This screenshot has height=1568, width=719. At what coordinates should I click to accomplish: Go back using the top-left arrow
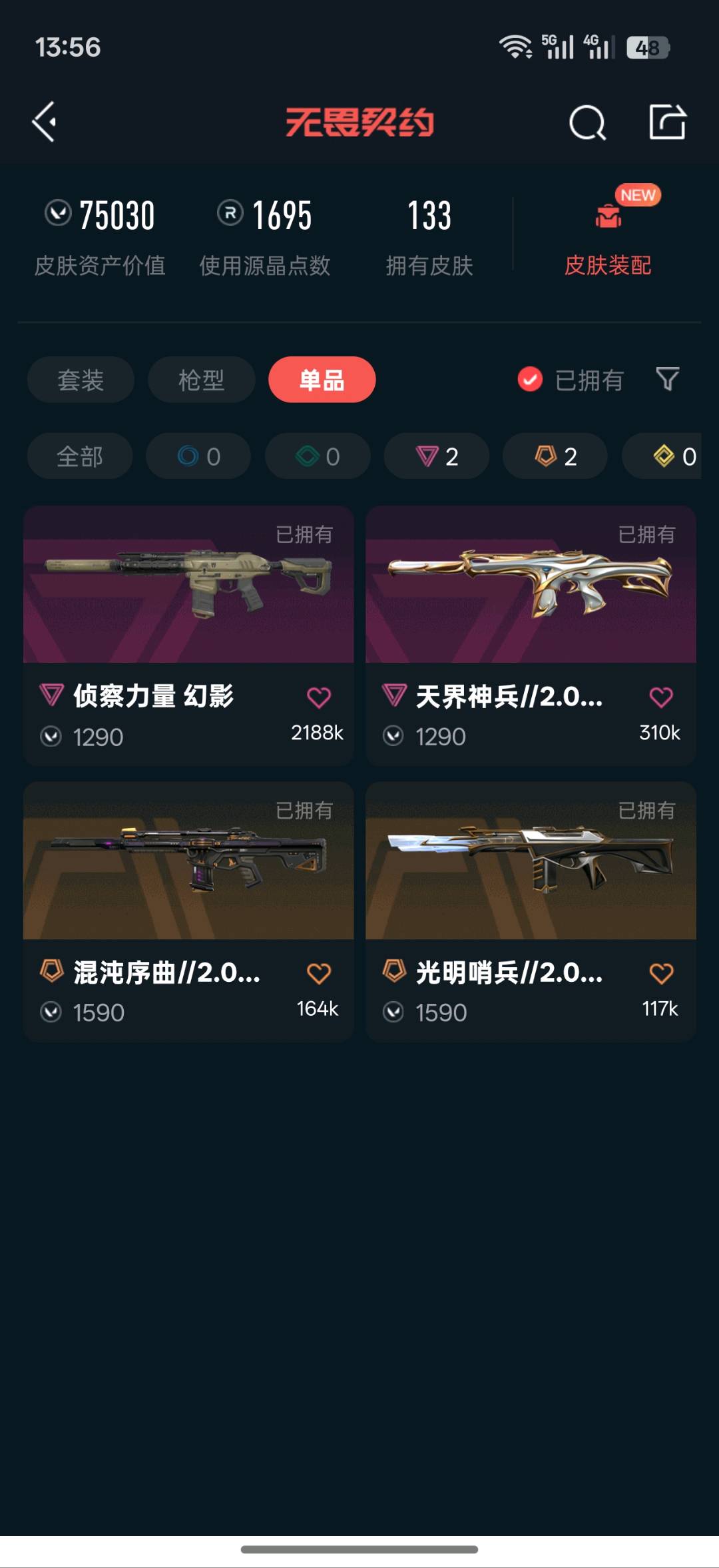coord(45,122)
